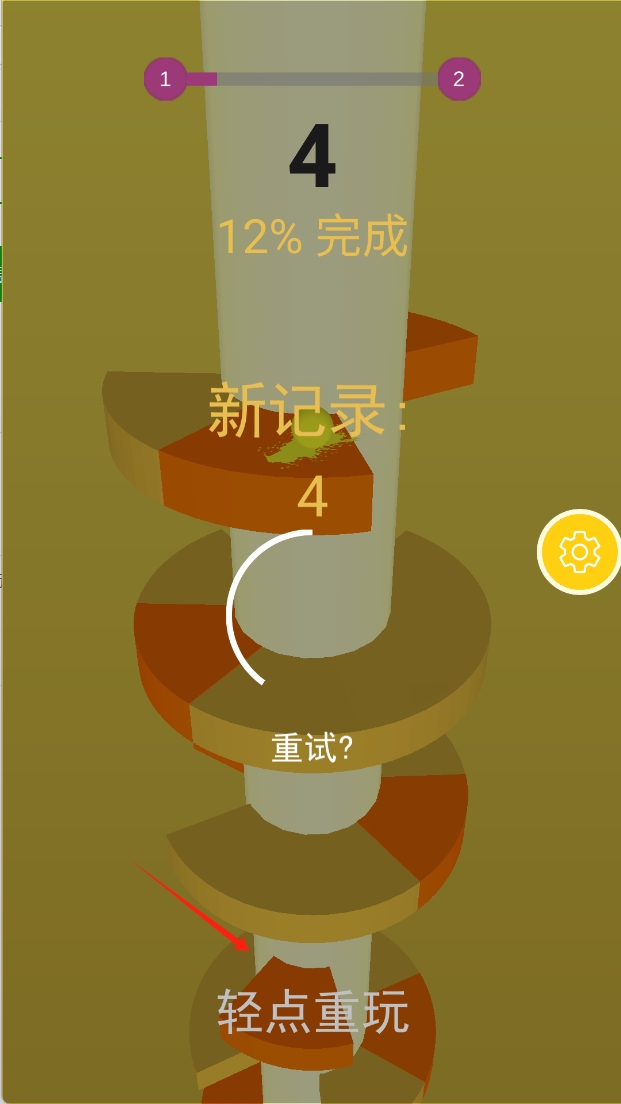
Task: Tap 轻点重玩 to replay
Action: point(313,1012)
